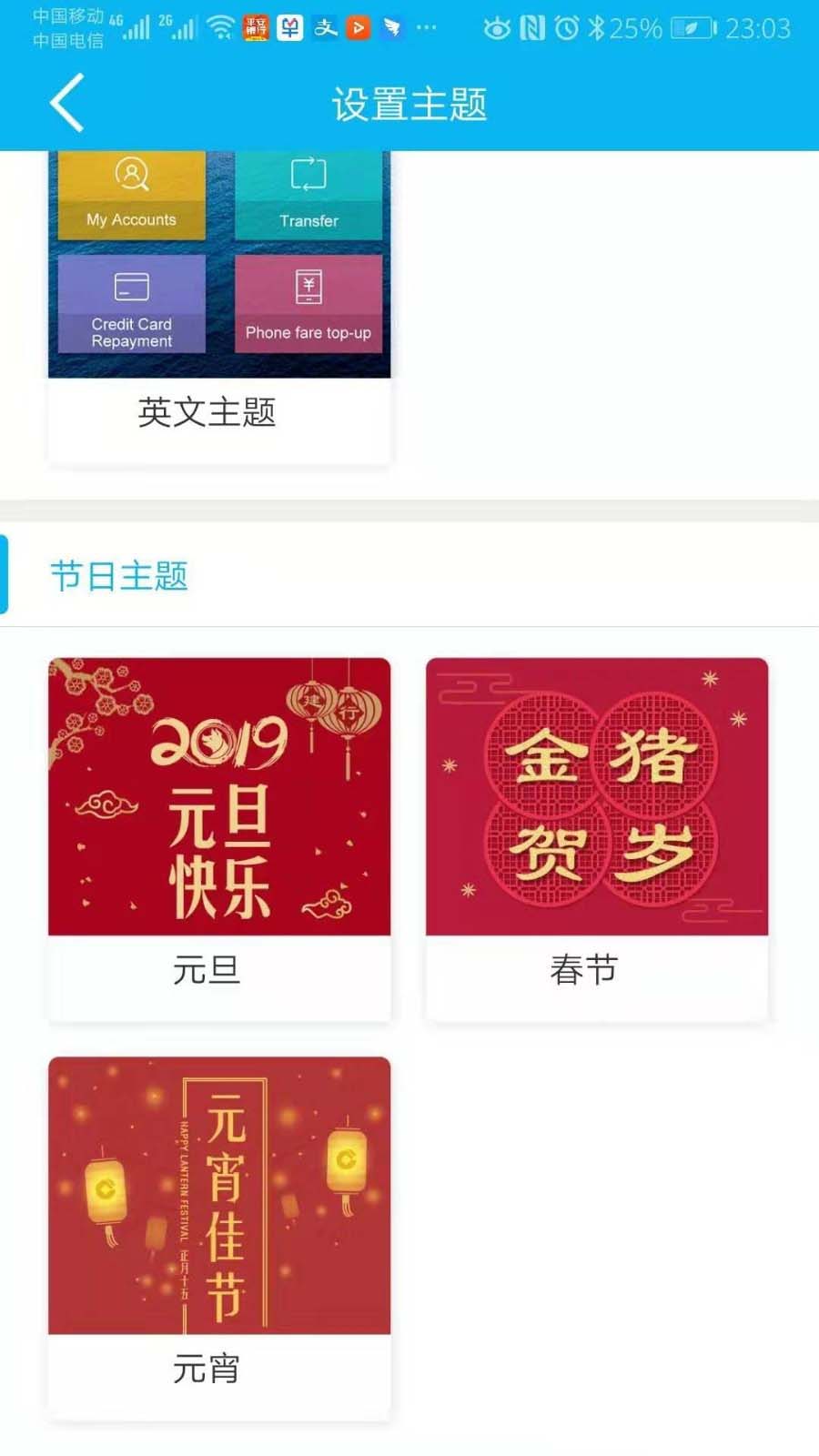Select the 英文主题 theme card
819x1456 pixels.
tap(218, 309)
